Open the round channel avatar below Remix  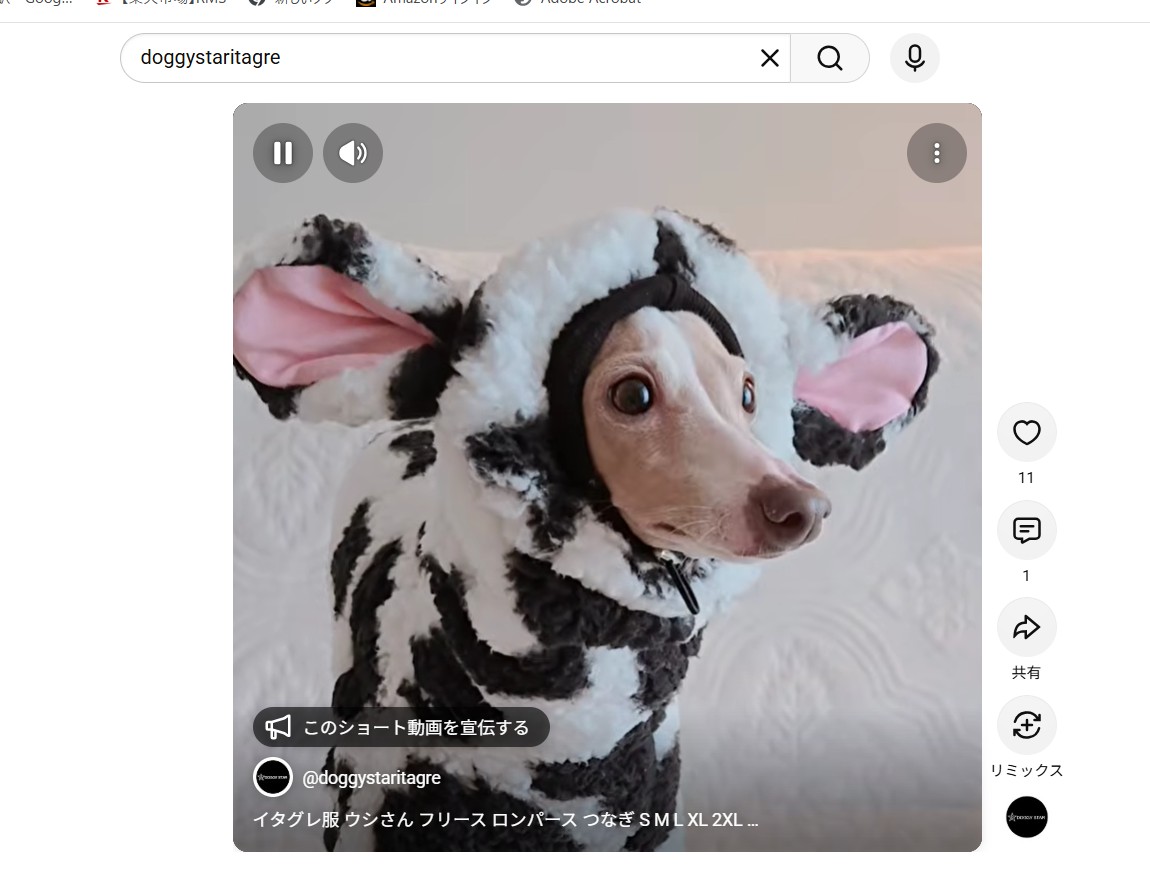pos(1026,816)
